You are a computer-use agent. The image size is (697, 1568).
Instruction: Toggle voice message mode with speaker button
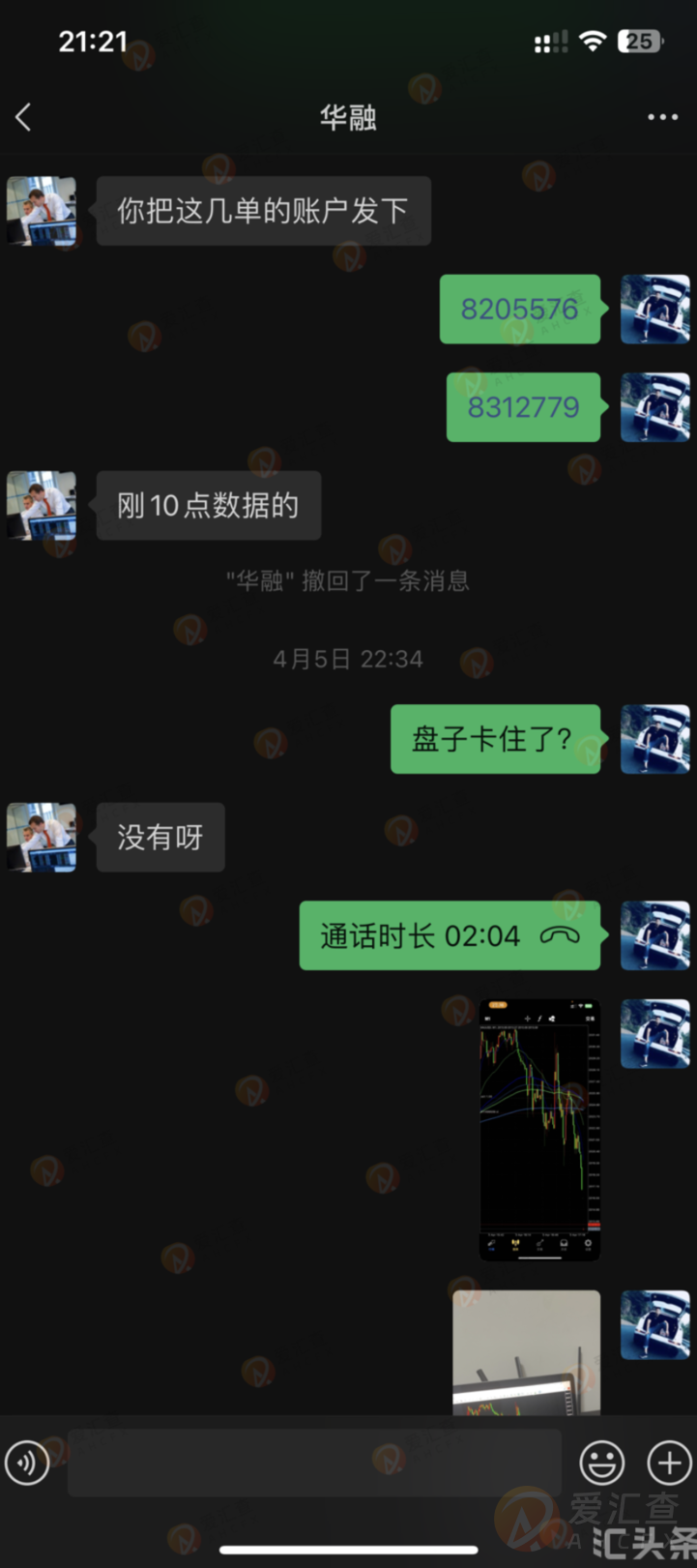(27, 1463)
